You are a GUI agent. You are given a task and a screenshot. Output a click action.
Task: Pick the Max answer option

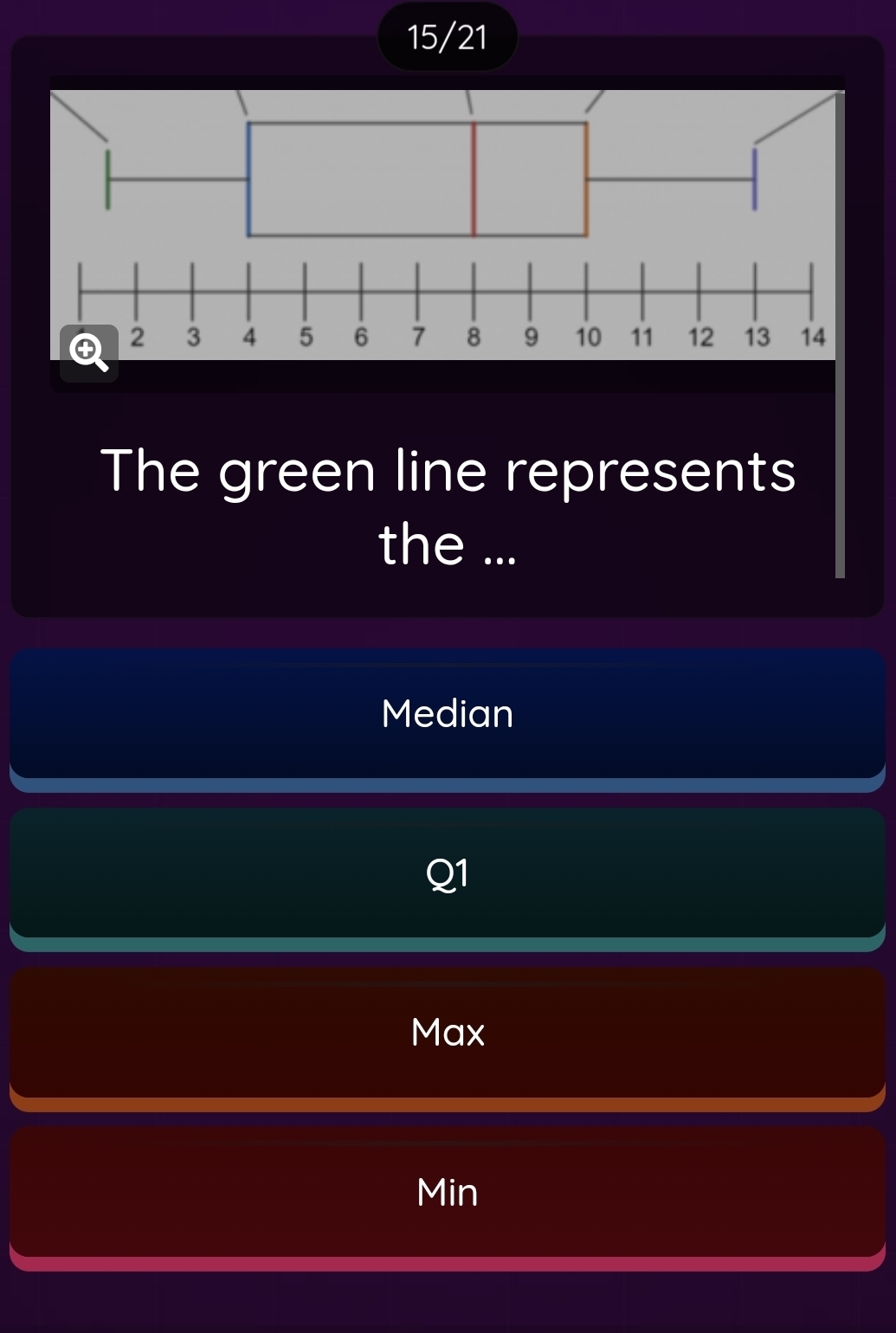(448, 1034)
